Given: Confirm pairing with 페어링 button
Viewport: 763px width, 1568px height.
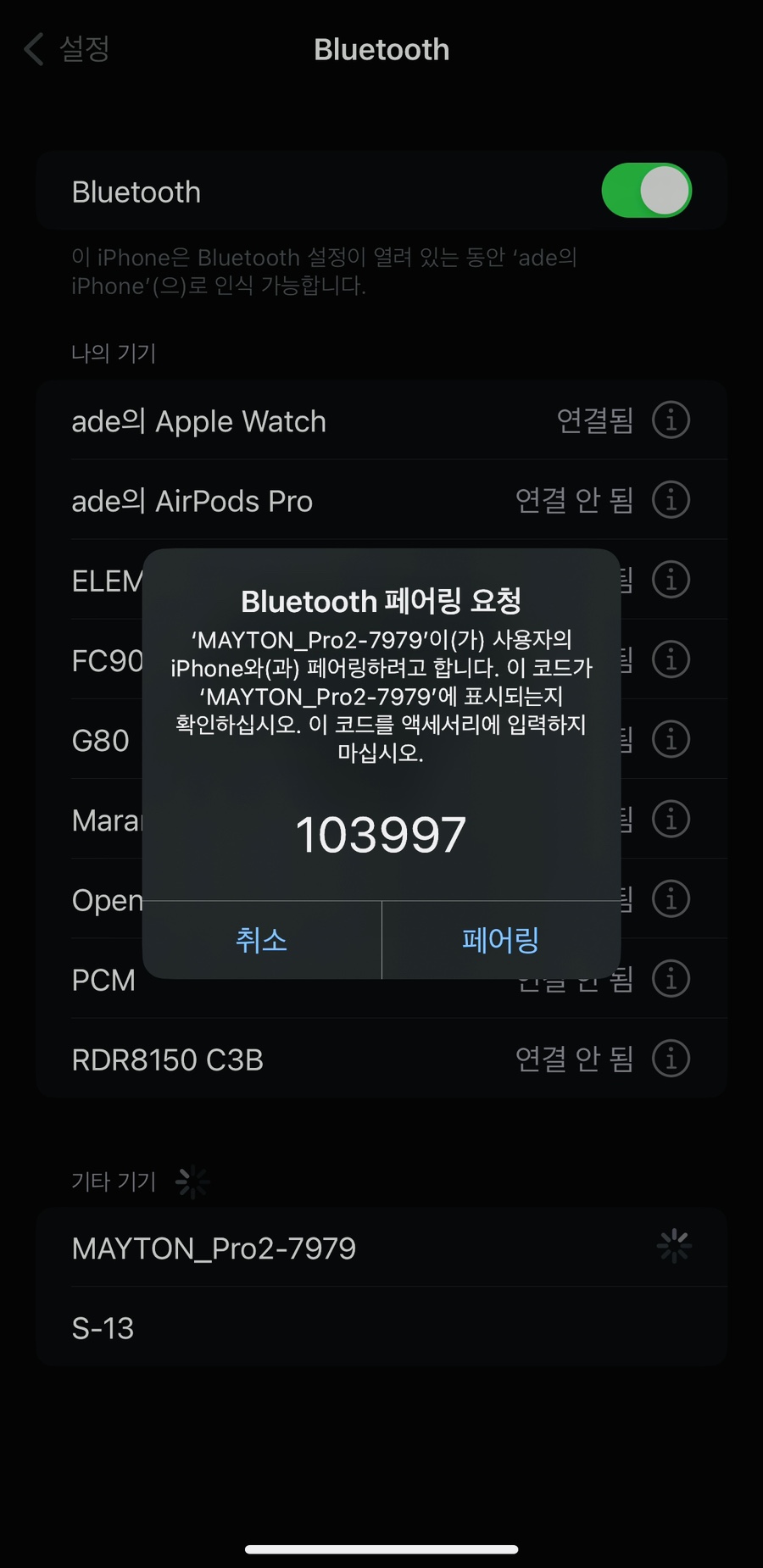Looking at the screenshot, I should click(x=500, y=940).
